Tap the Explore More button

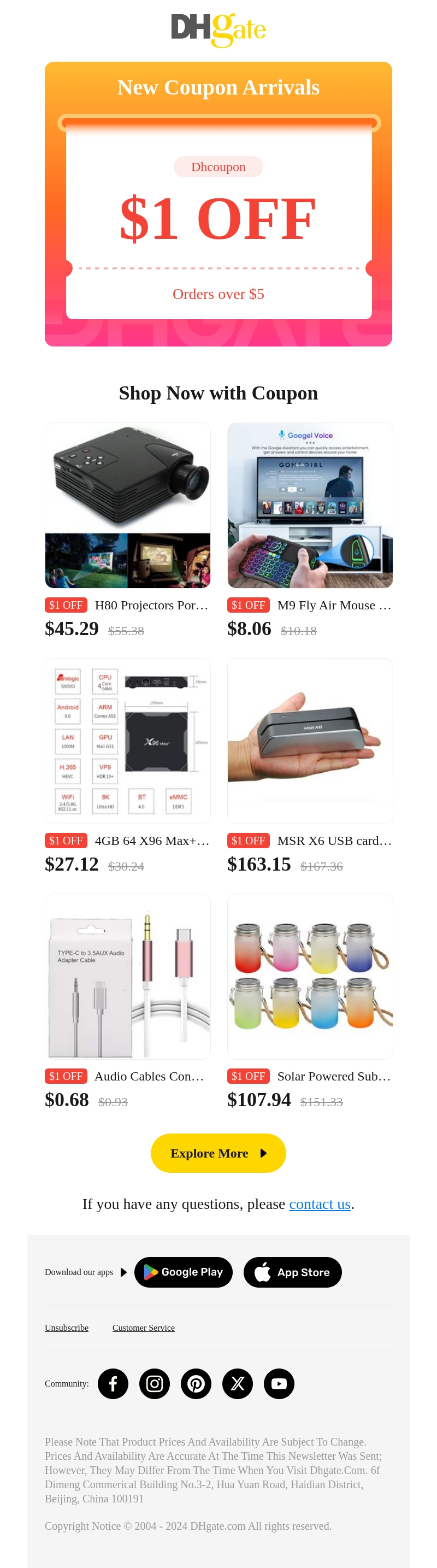pyautogui.click(x=218, y=1153)
